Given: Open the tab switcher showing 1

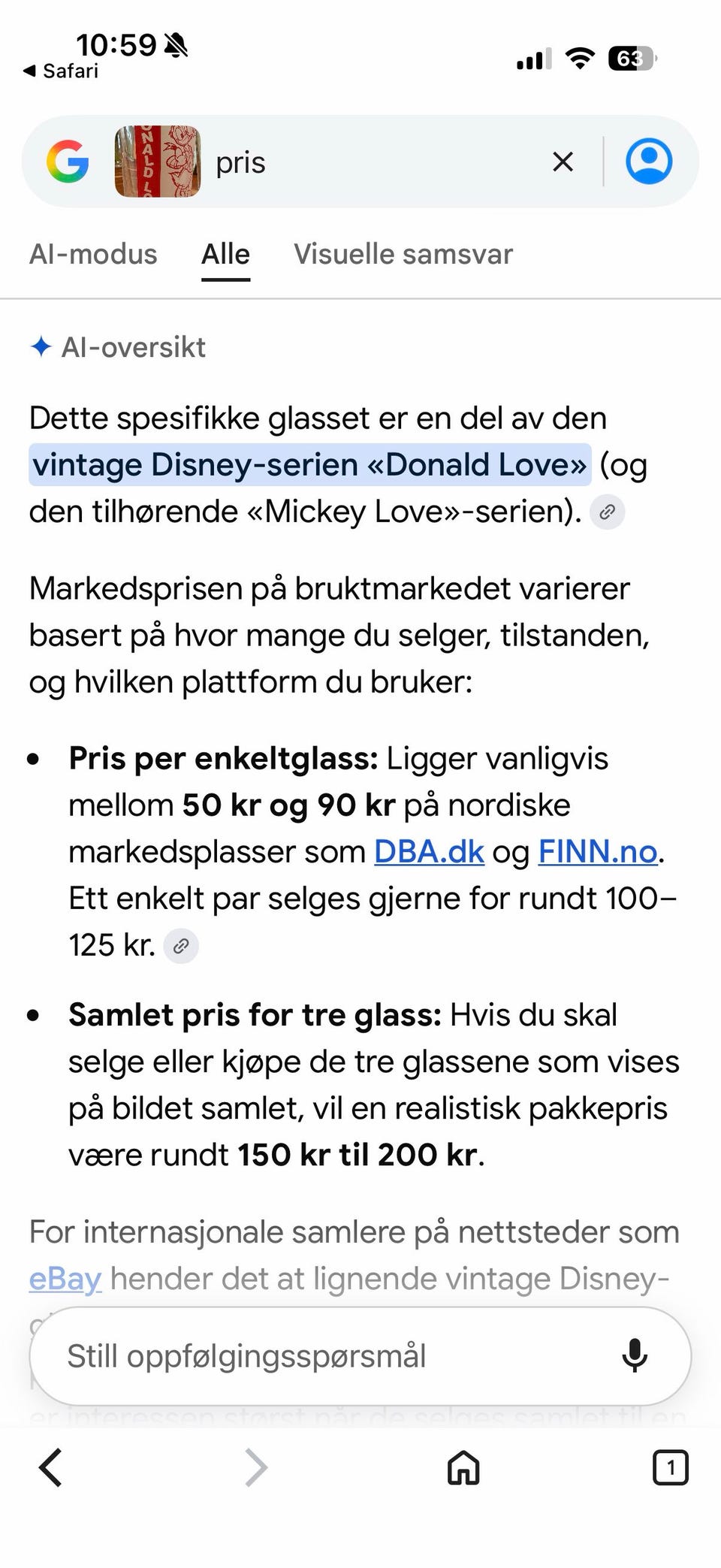Looking at the screenshot, I should [671, 1467].
